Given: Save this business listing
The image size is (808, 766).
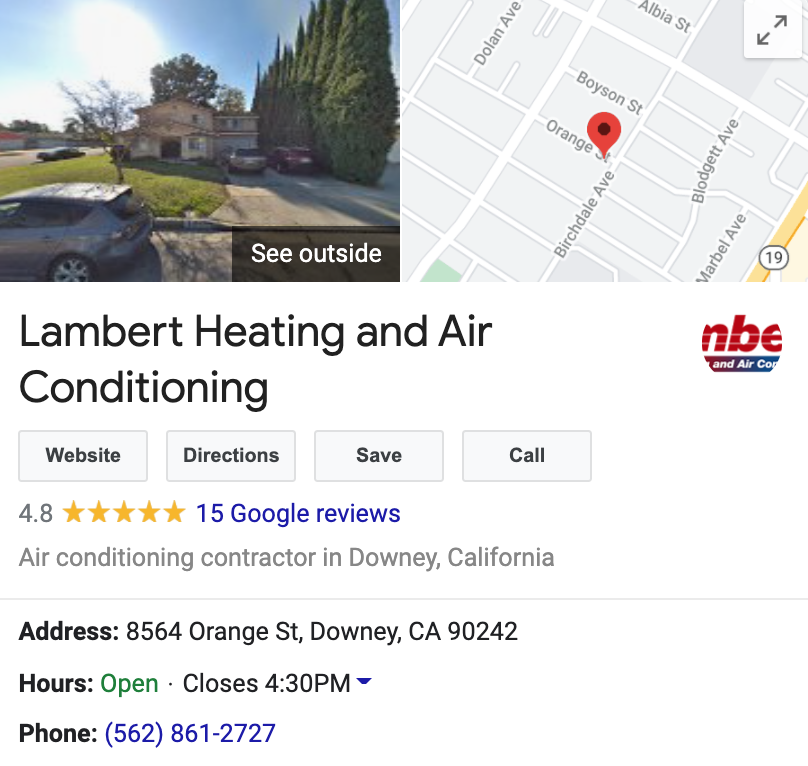Looking at the screenshot, I should pos(379,456).
